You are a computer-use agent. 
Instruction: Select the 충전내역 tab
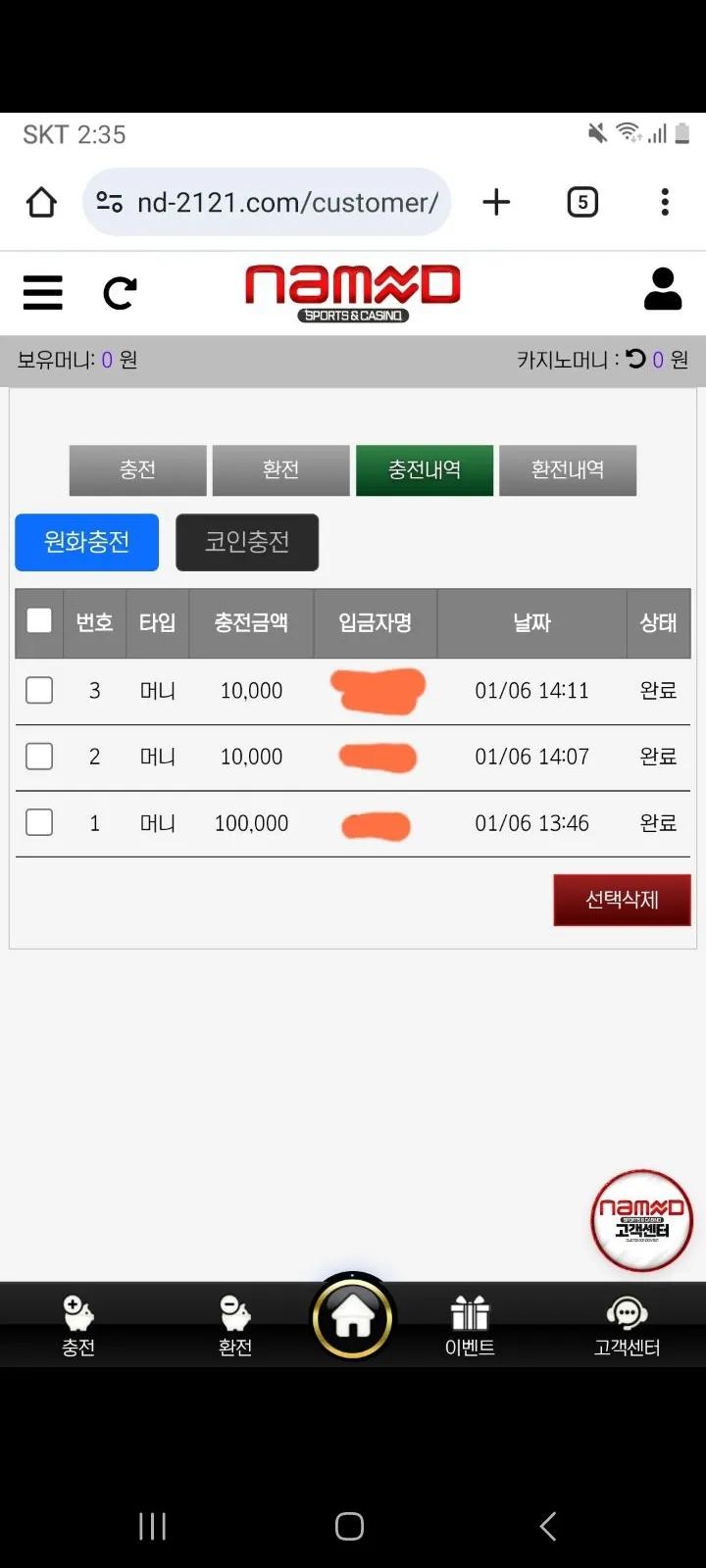(x=425, y=470)
